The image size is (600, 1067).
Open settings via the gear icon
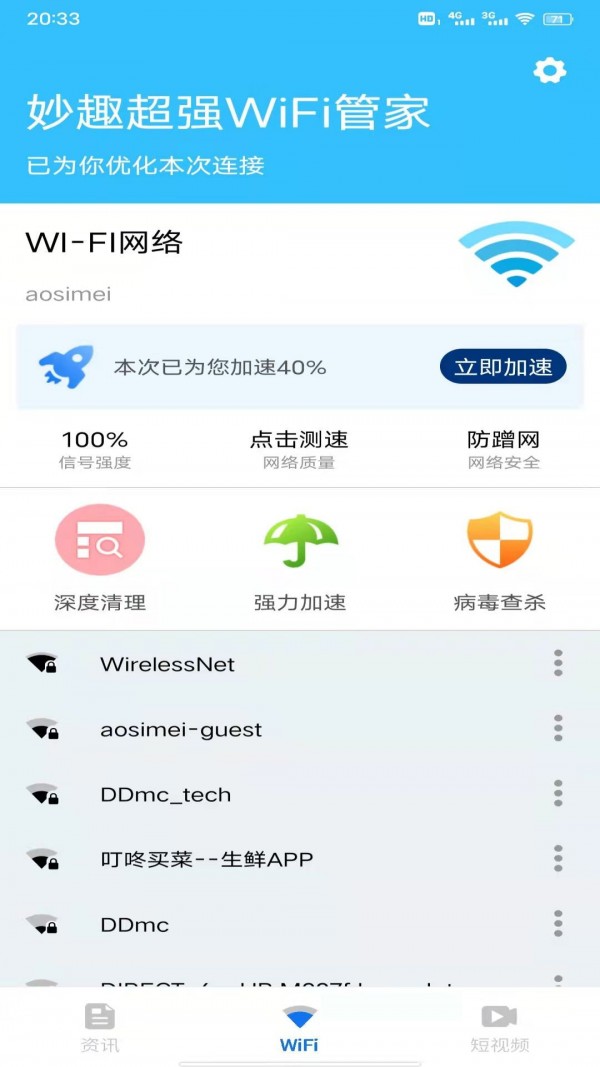tap(550, 70)
